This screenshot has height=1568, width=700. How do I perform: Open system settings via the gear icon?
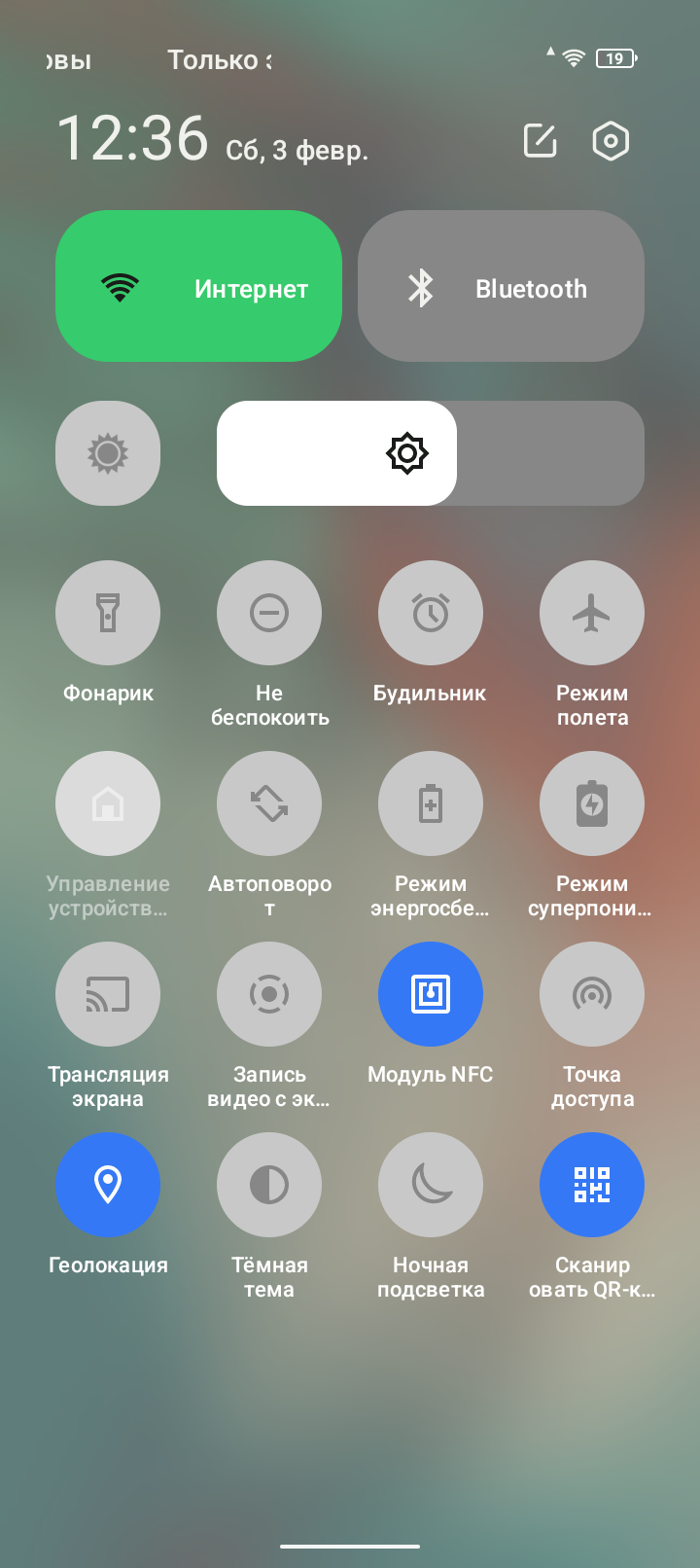coord(611,141)
